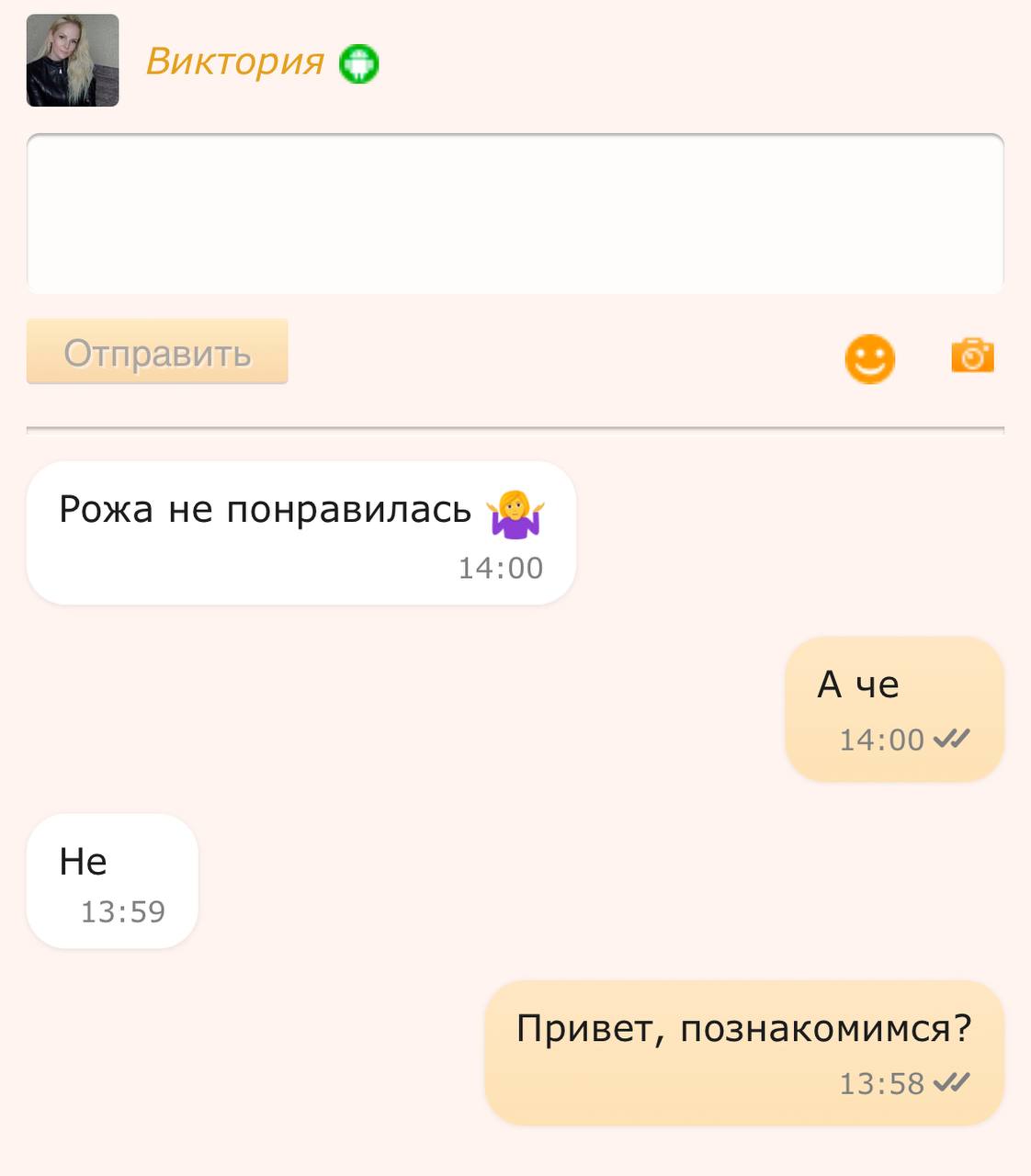
Task: Open the Виктория profile name link
Action: [235, 62]
